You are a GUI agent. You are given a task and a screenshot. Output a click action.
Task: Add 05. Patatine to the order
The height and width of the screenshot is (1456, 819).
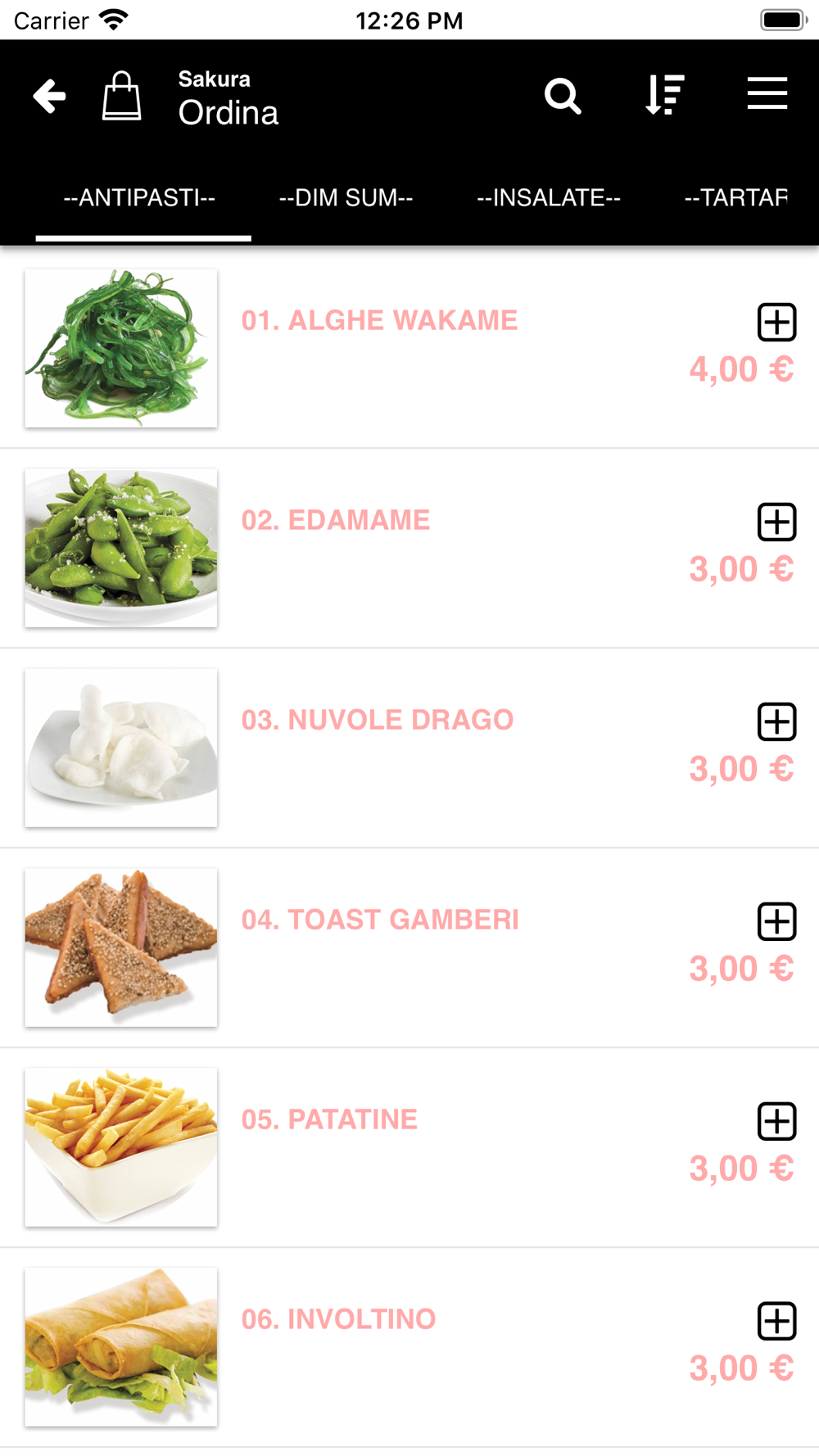coord(776,1121)
